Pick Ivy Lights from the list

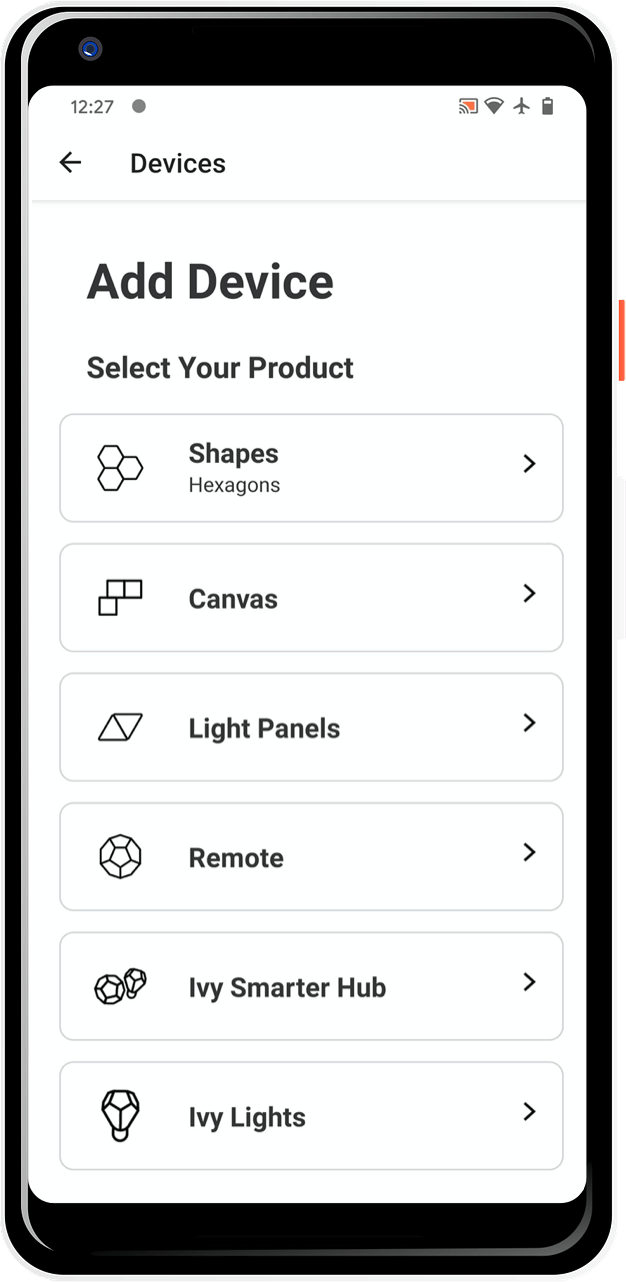point(311,1116)
